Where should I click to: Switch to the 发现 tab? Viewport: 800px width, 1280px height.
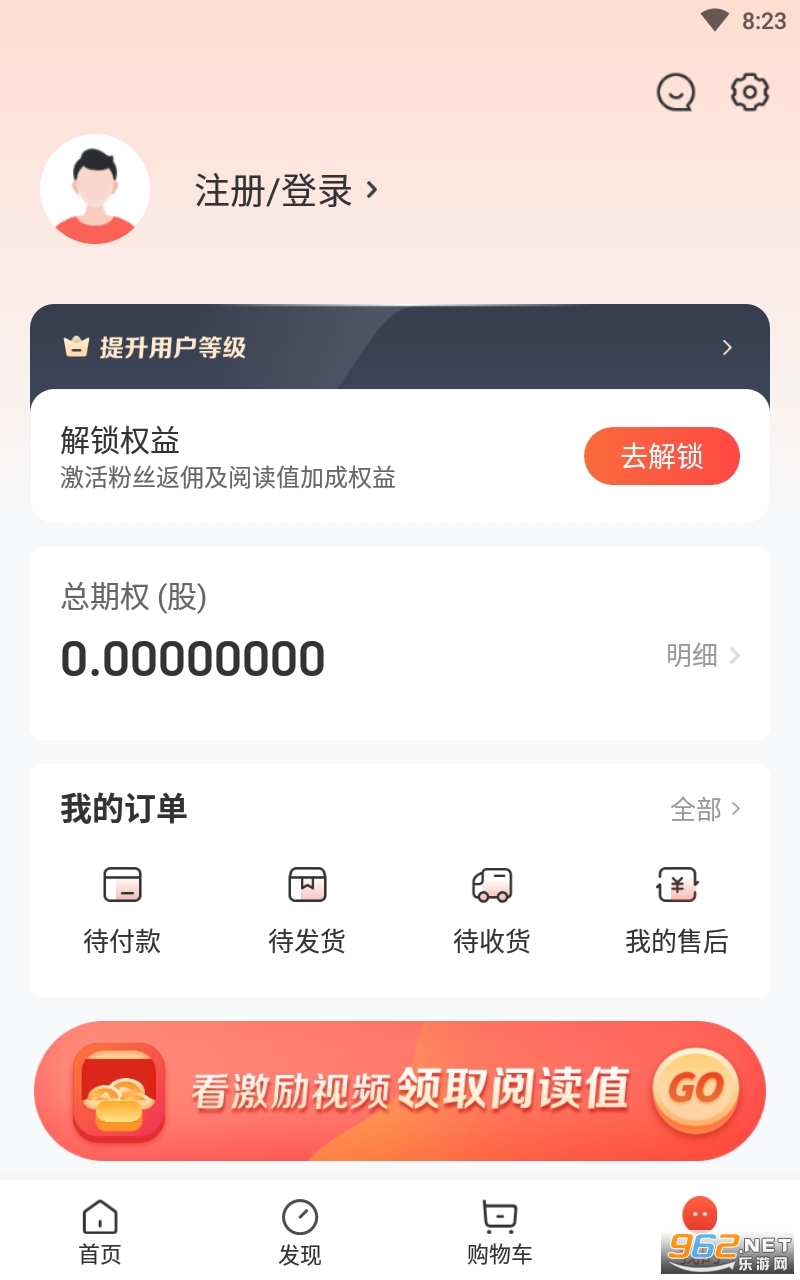[300, 1232]
